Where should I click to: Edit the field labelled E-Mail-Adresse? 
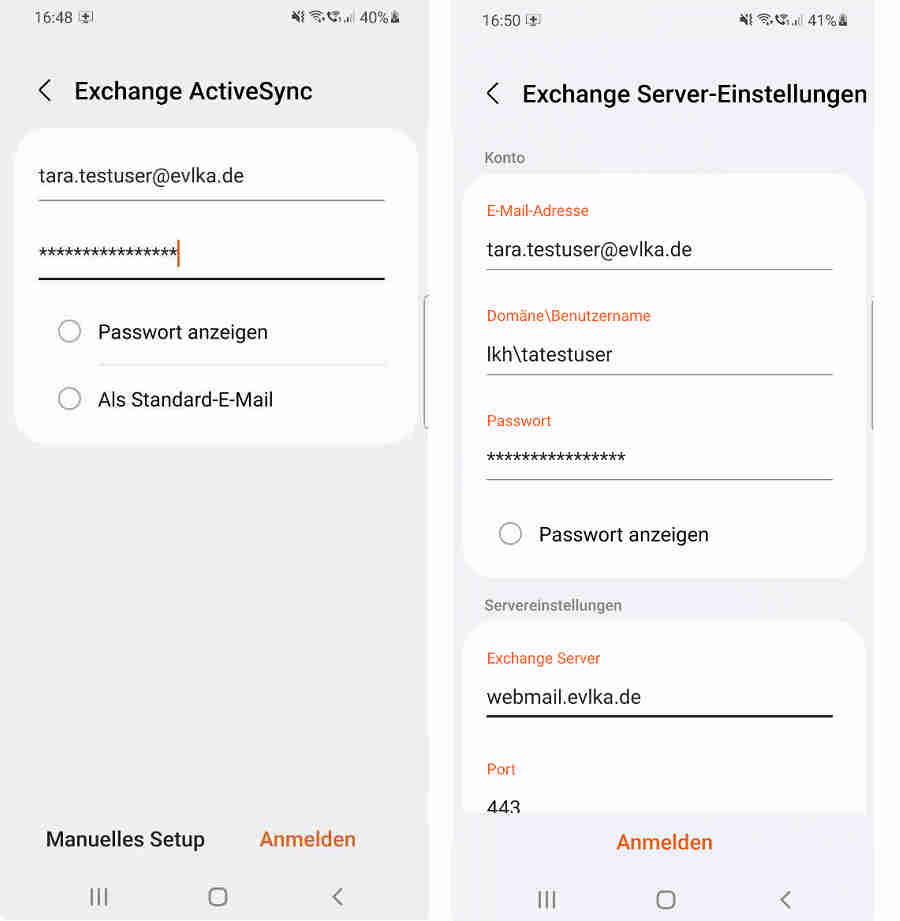[x=658, y=250]
